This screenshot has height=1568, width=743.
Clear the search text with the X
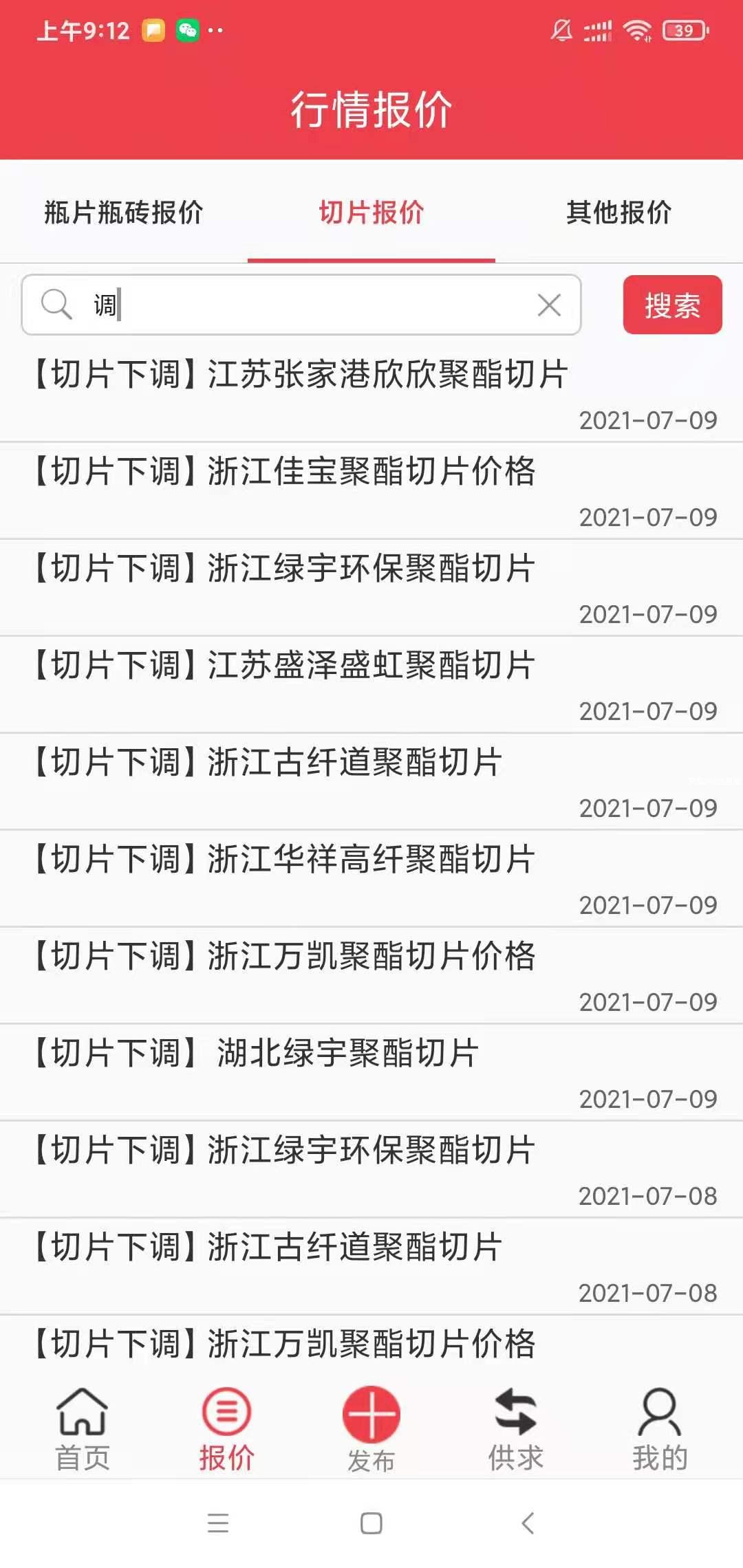coord(549,305)
